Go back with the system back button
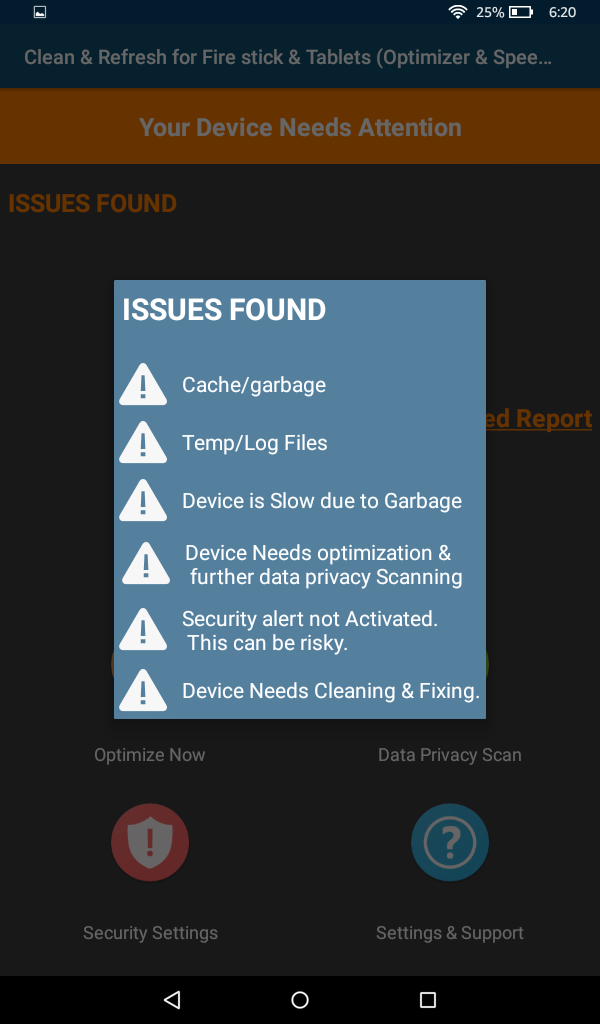600x1024 pixels. (172, 999)
